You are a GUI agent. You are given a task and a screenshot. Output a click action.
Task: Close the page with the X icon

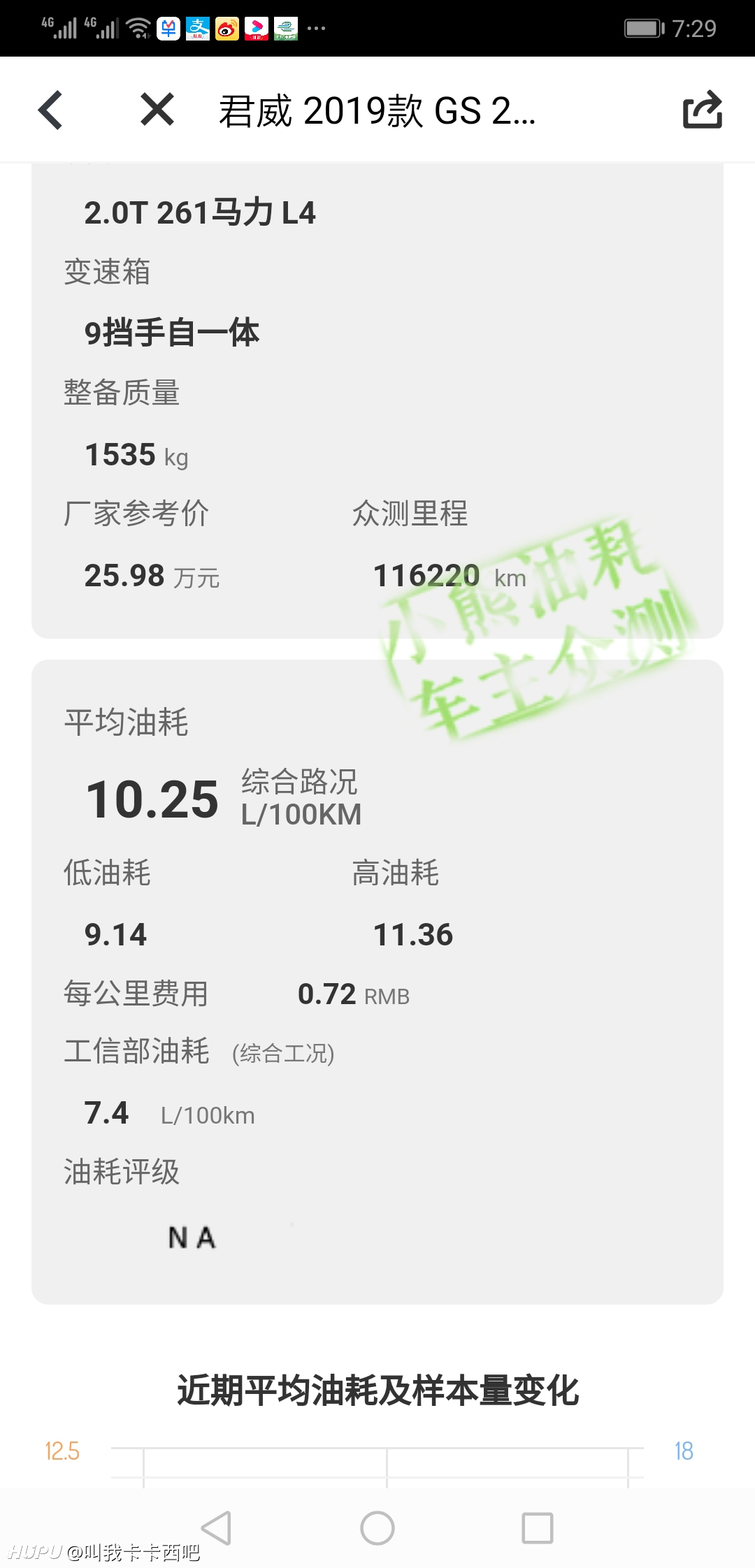(x=157, y=110)
